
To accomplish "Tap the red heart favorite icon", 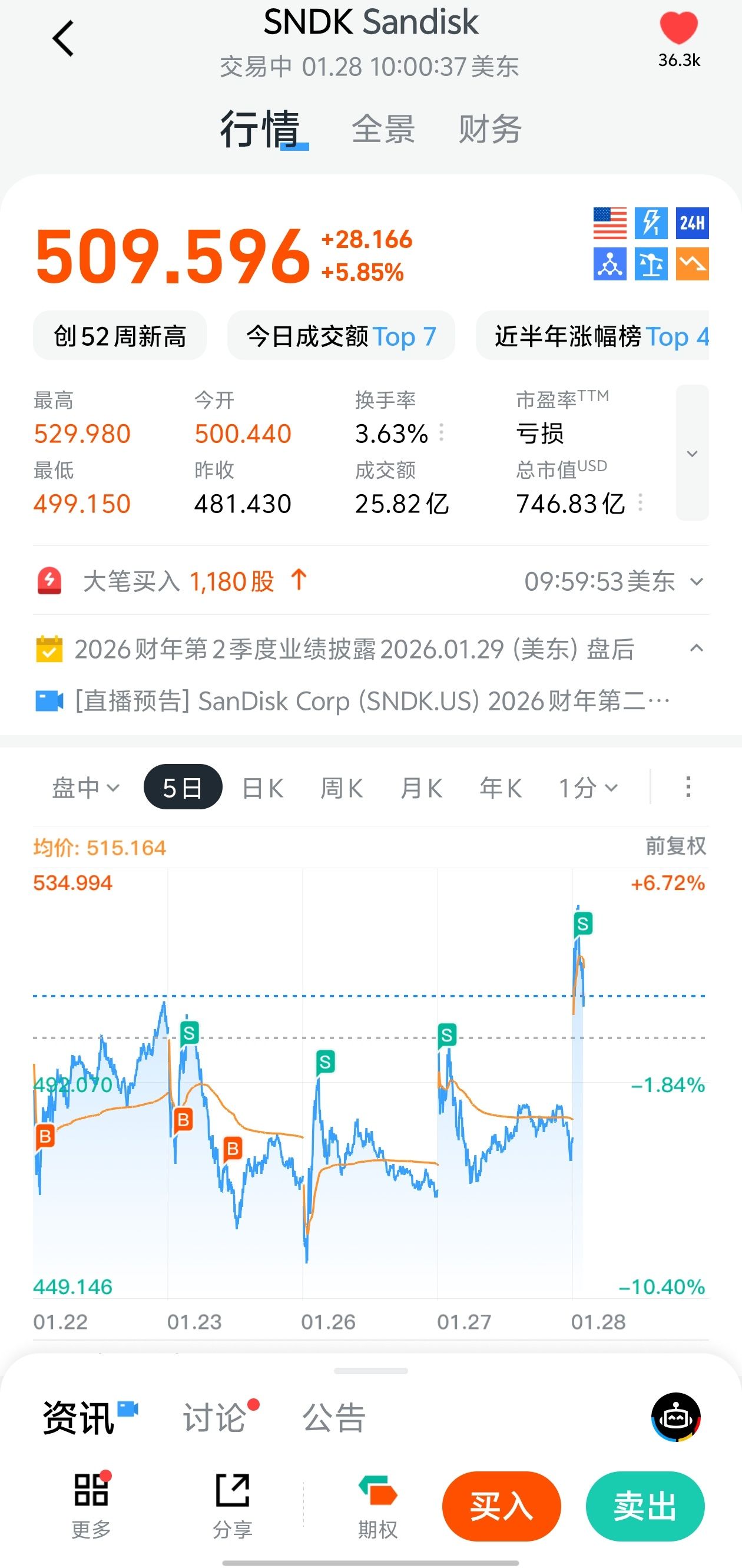I will pos(678,29).
